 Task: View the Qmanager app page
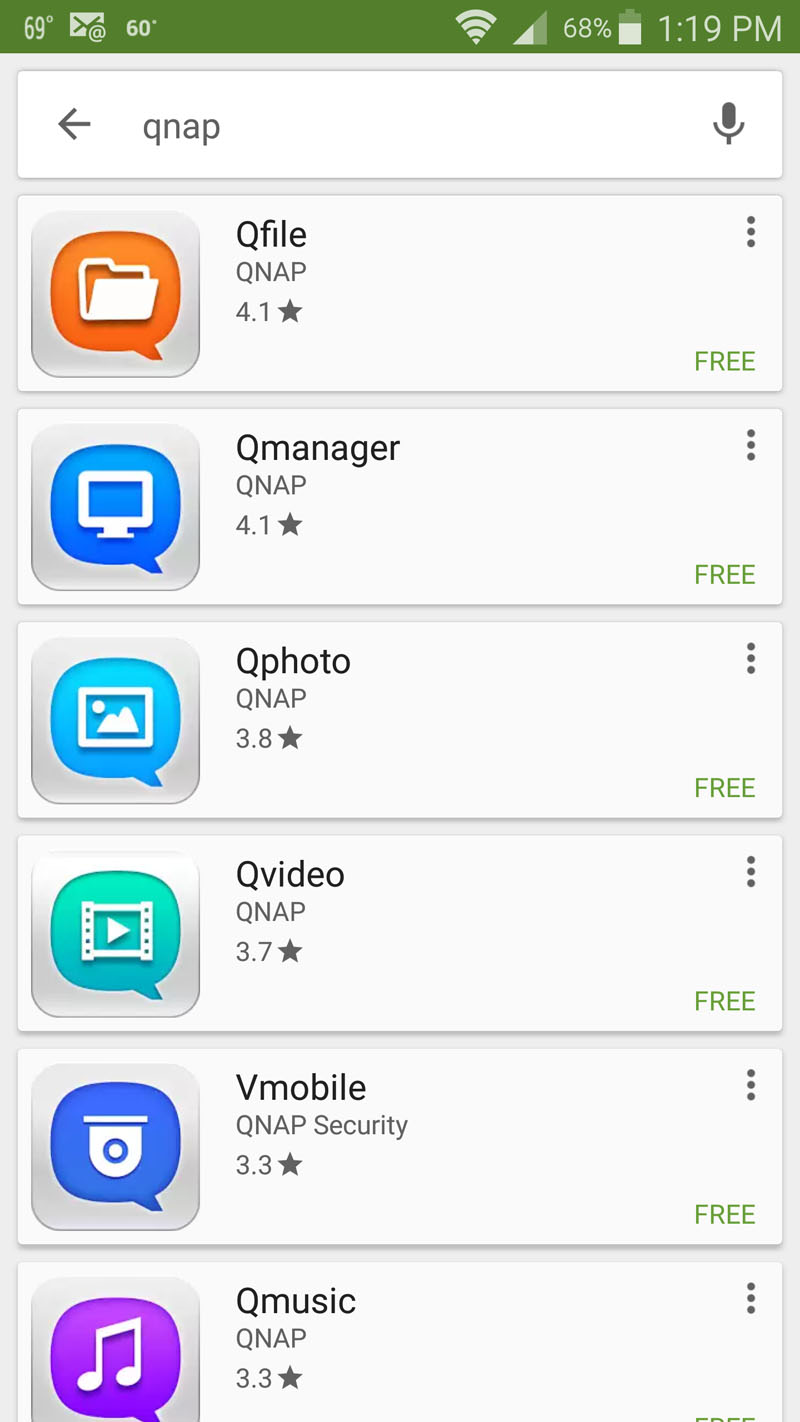(x=400, y=507)
